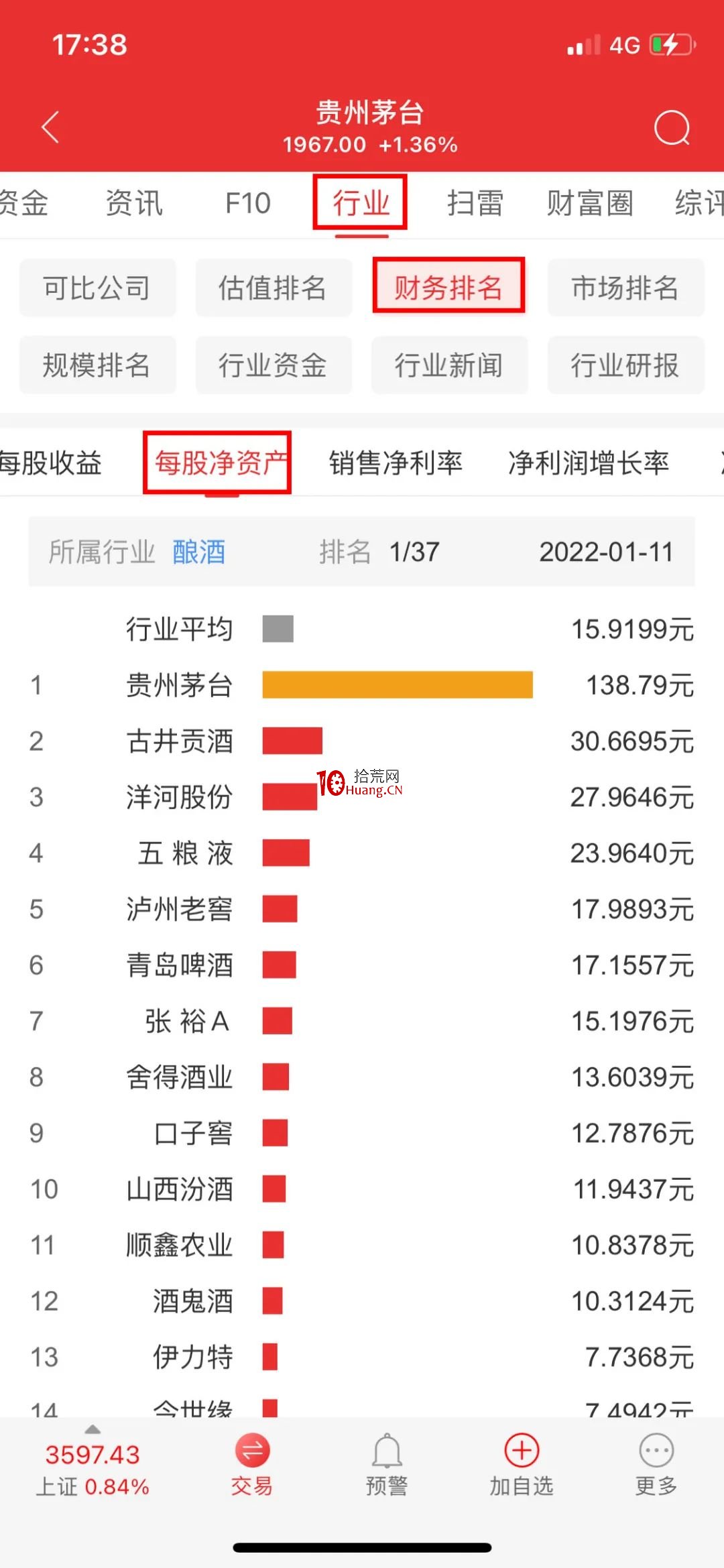The image size is (724, 1568).
Task: Open the 行业研报 chip
Action: coord(625,365)
